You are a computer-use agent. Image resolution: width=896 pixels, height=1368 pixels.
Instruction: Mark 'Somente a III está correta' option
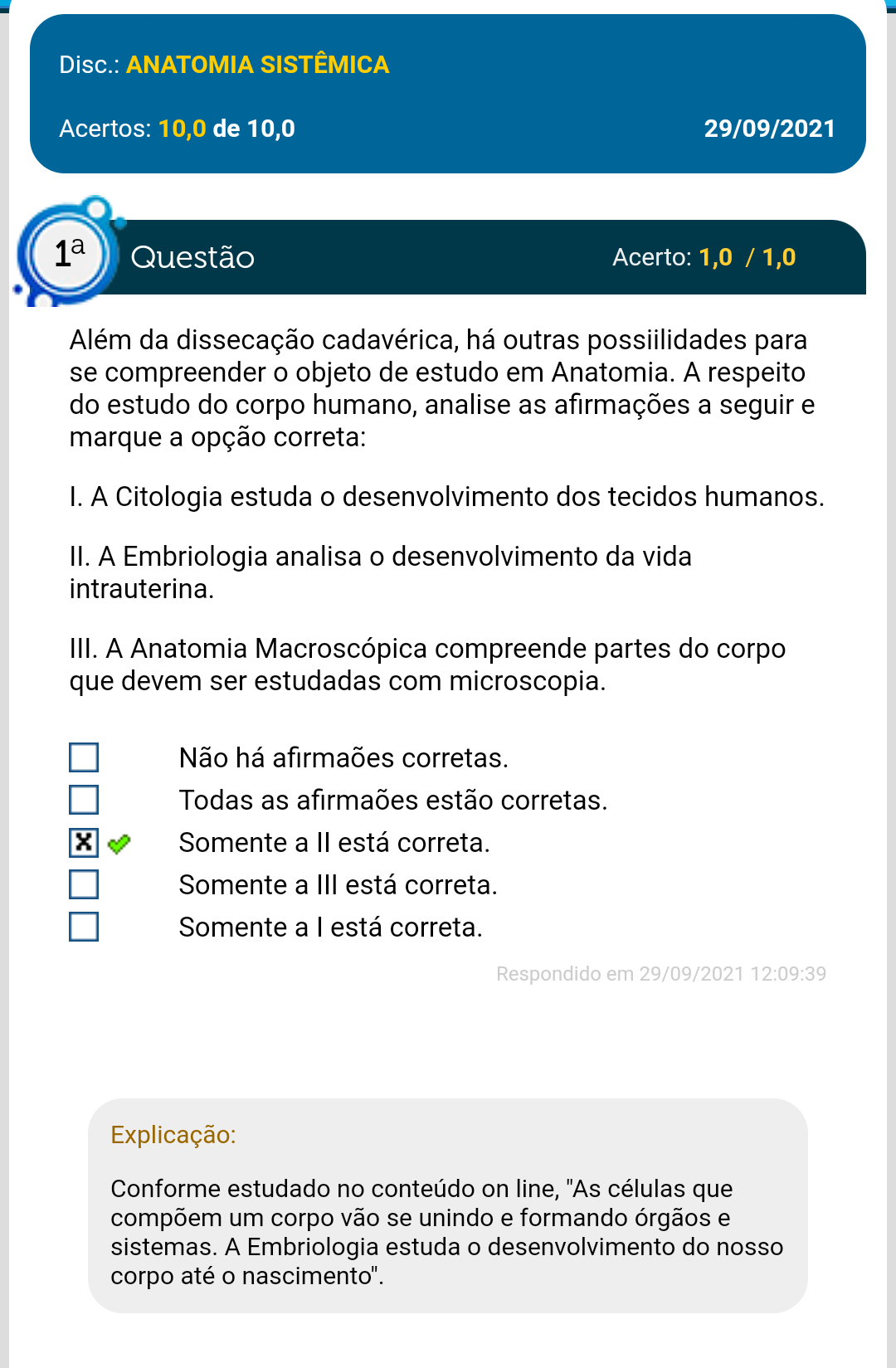coord(84,884)
